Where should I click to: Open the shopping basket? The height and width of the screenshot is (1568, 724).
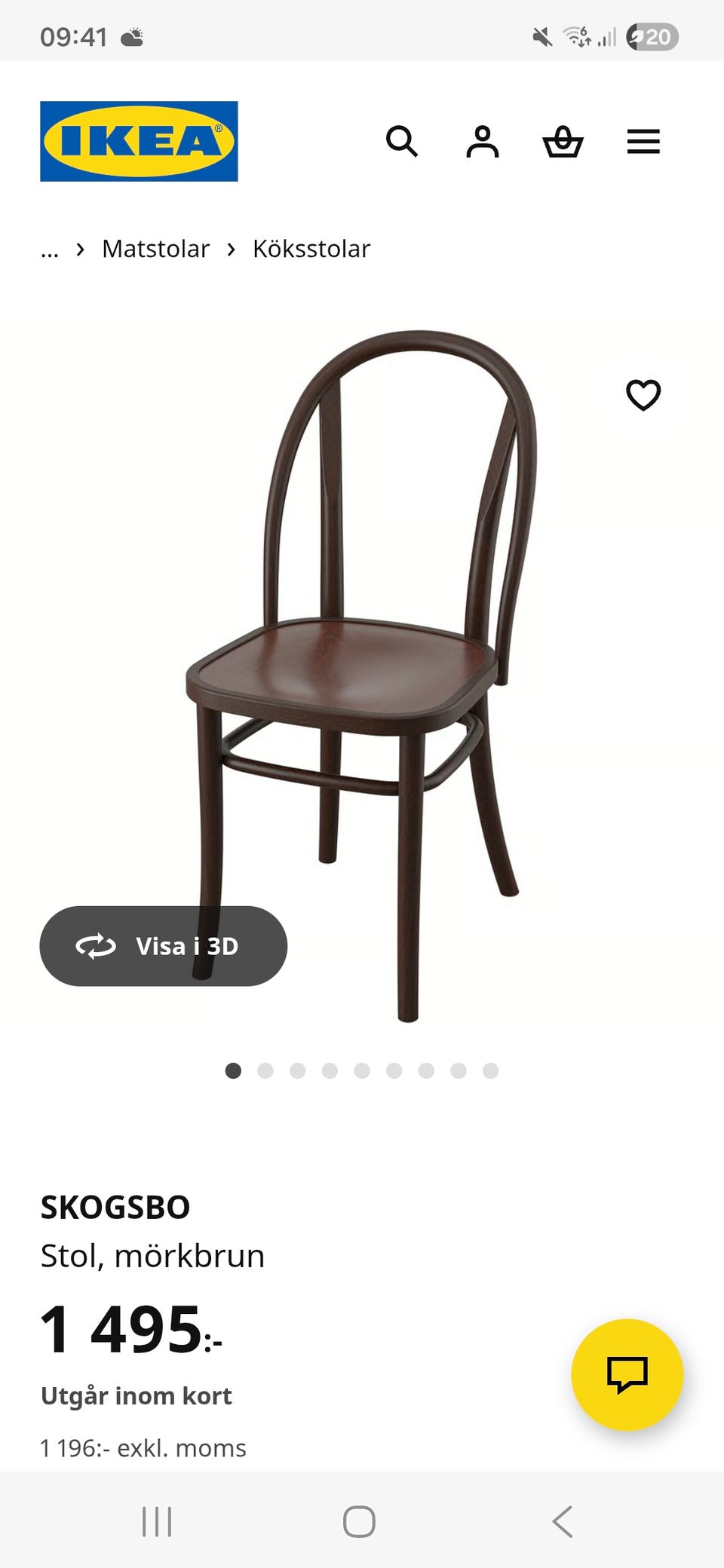coord(563,141)
